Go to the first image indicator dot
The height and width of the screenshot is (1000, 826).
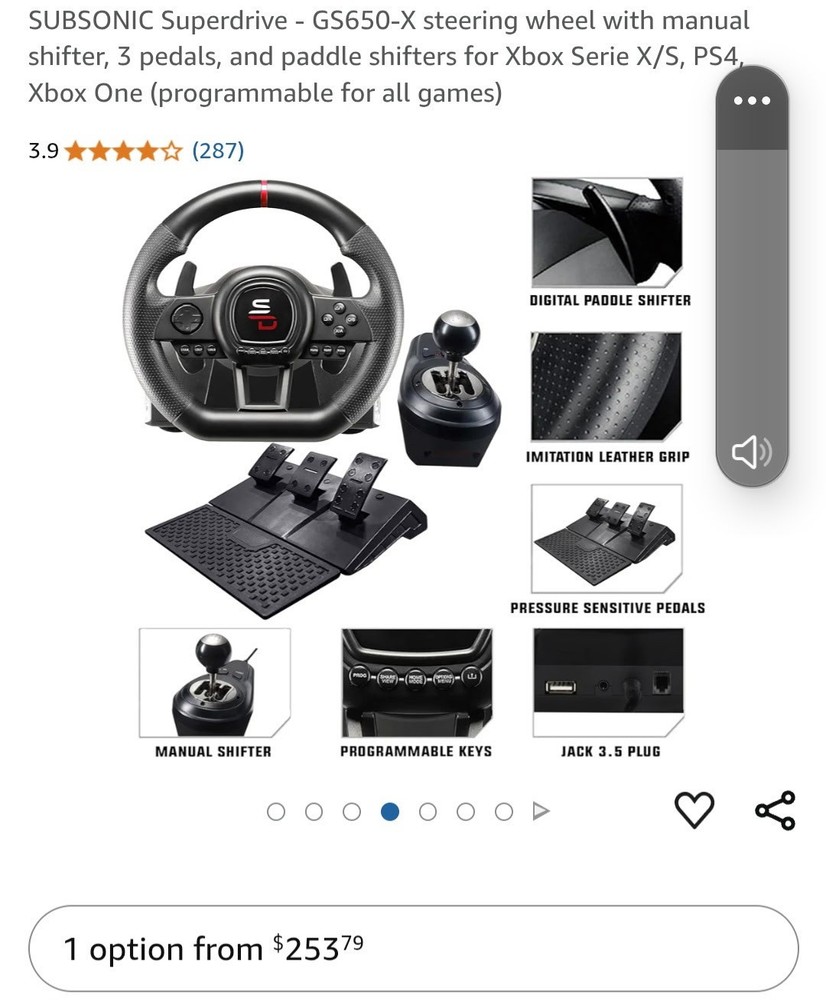(x=276, y=811)
